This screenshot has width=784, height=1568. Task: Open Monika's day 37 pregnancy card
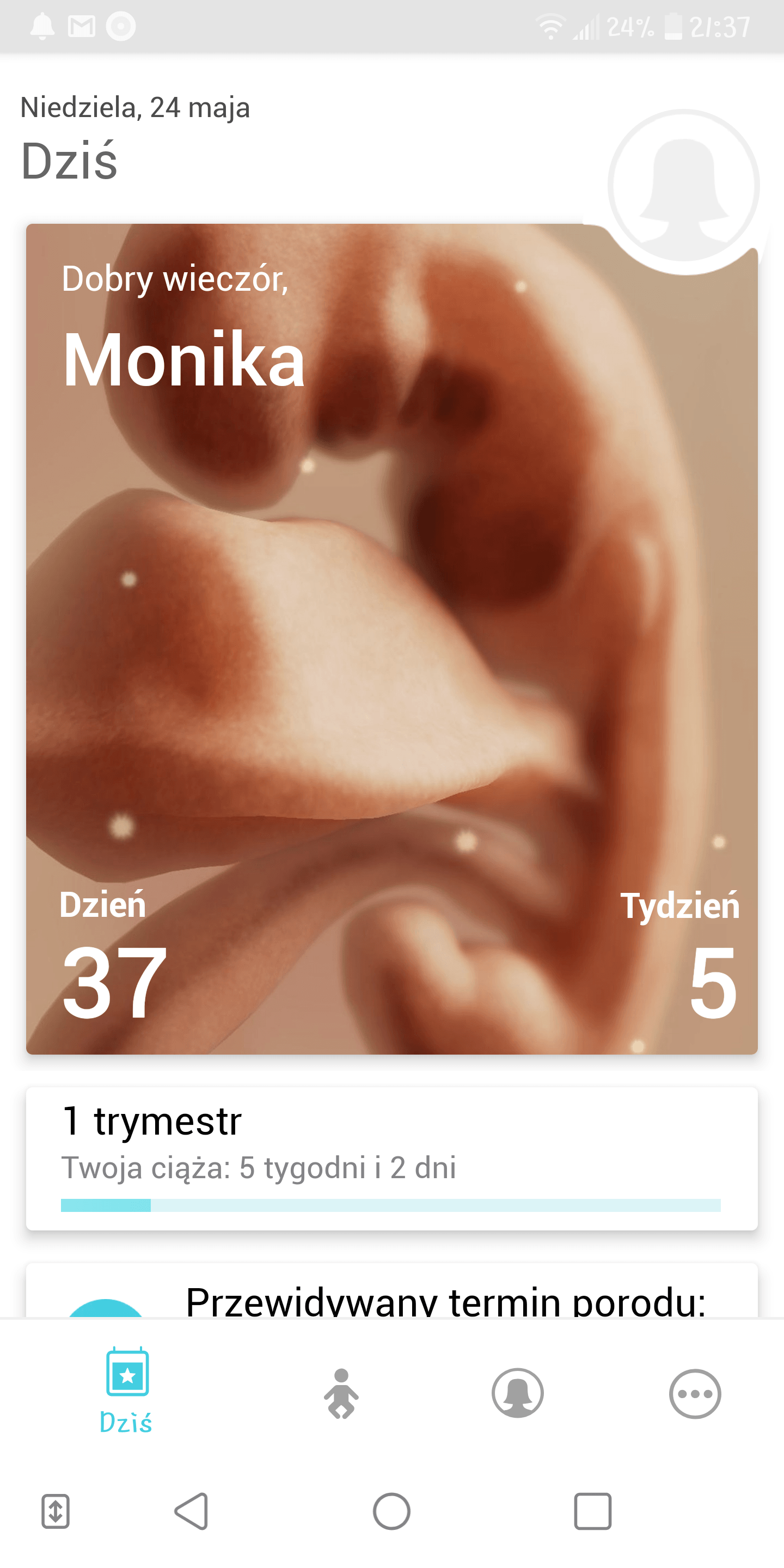(x=391, y=639)
